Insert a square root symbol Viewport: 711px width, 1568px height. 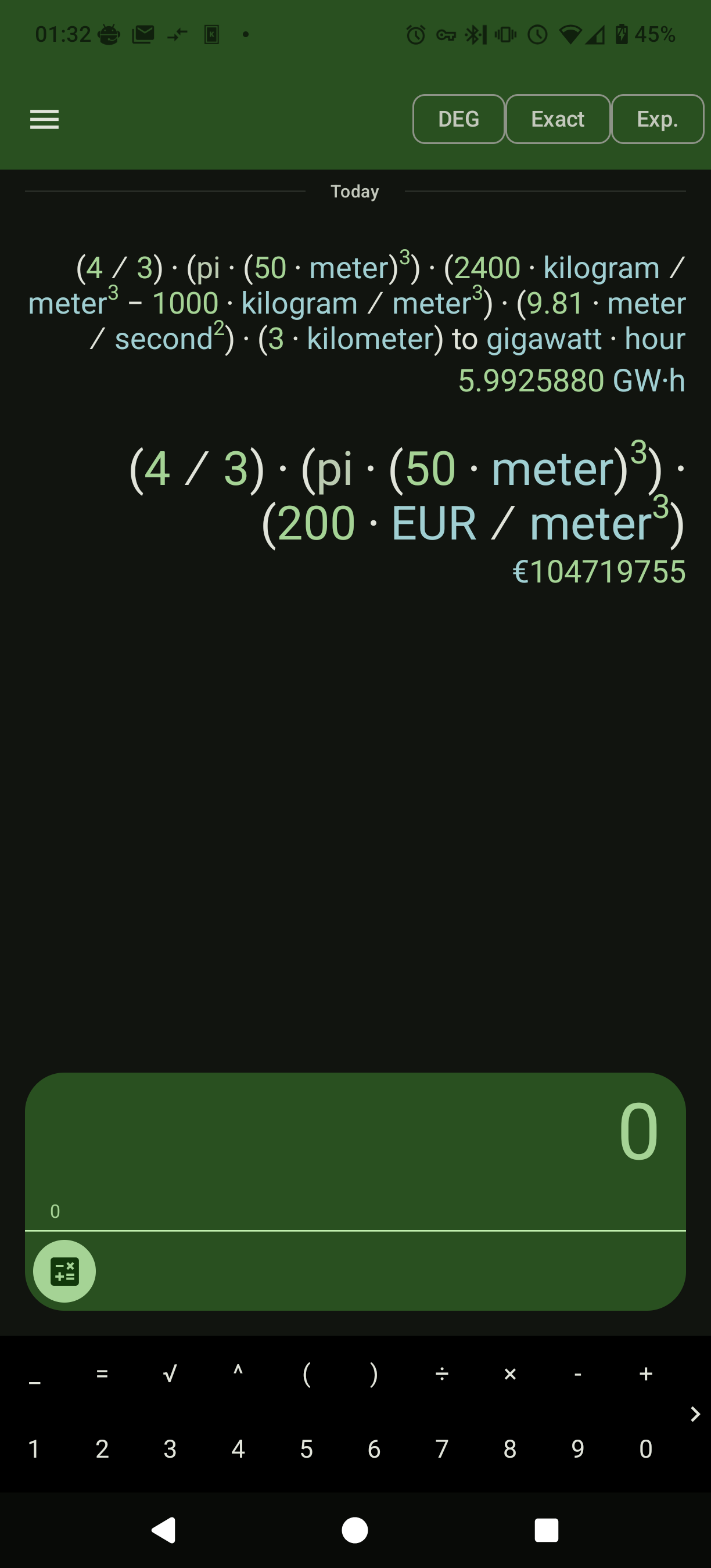point(170,1374)
